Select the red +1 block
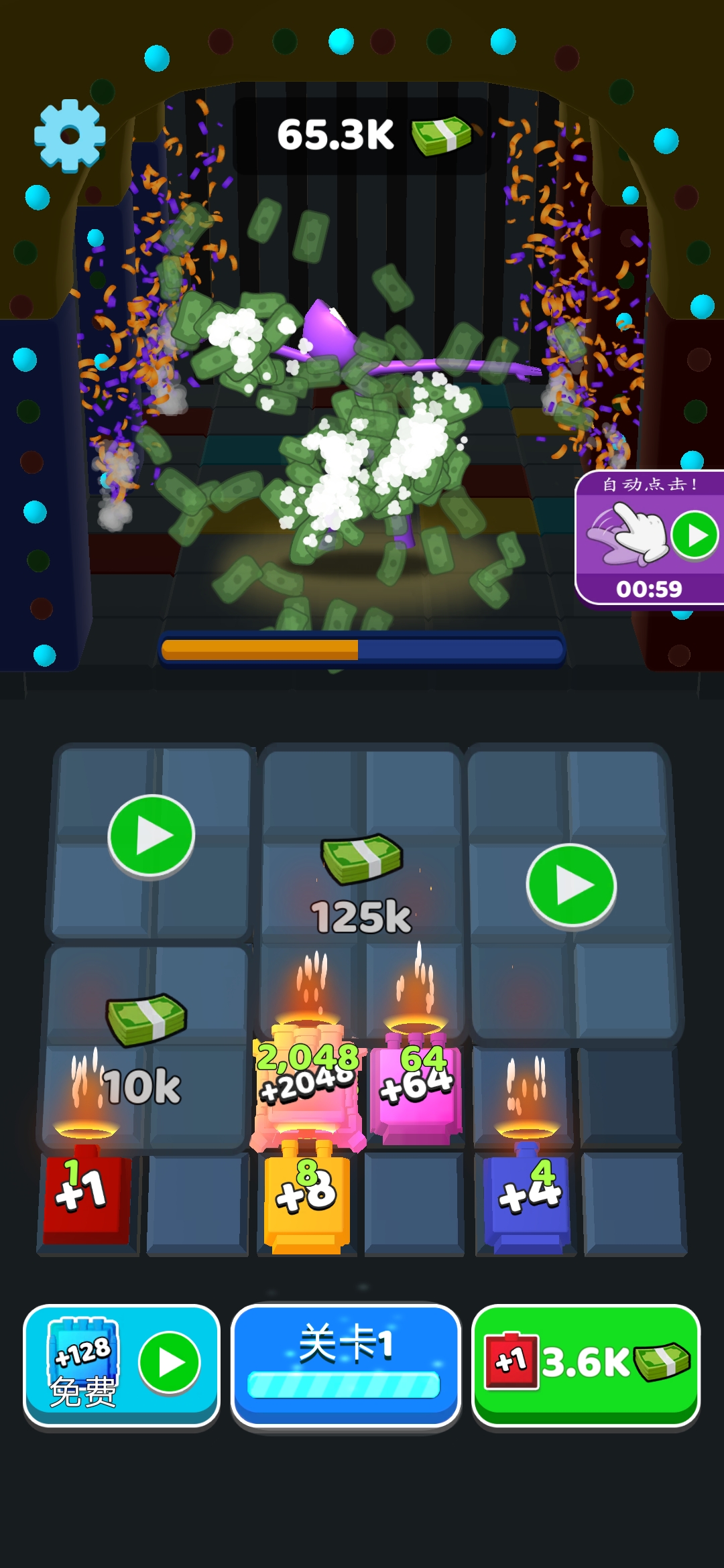Image resolution: width=724 pixels, height=1568 pixels. tap(86, 1196)
